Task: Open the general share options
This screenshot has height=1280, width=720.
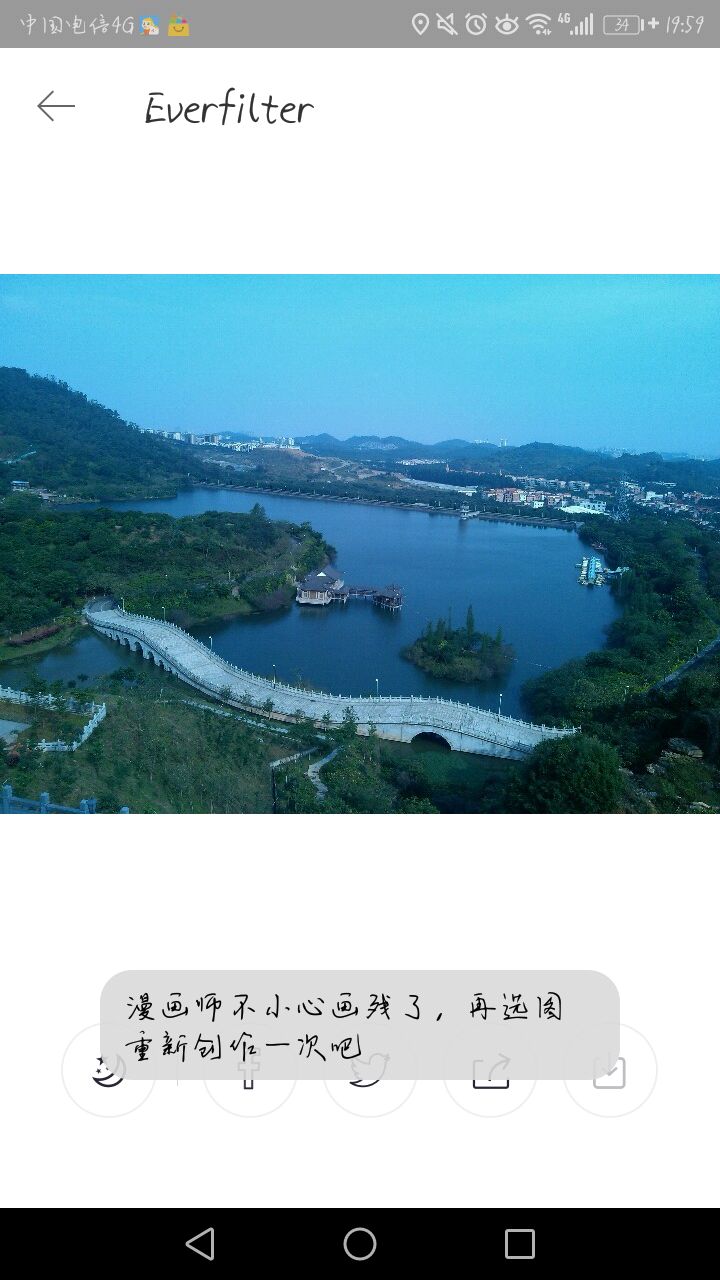Action: (x=490, y=1071)
